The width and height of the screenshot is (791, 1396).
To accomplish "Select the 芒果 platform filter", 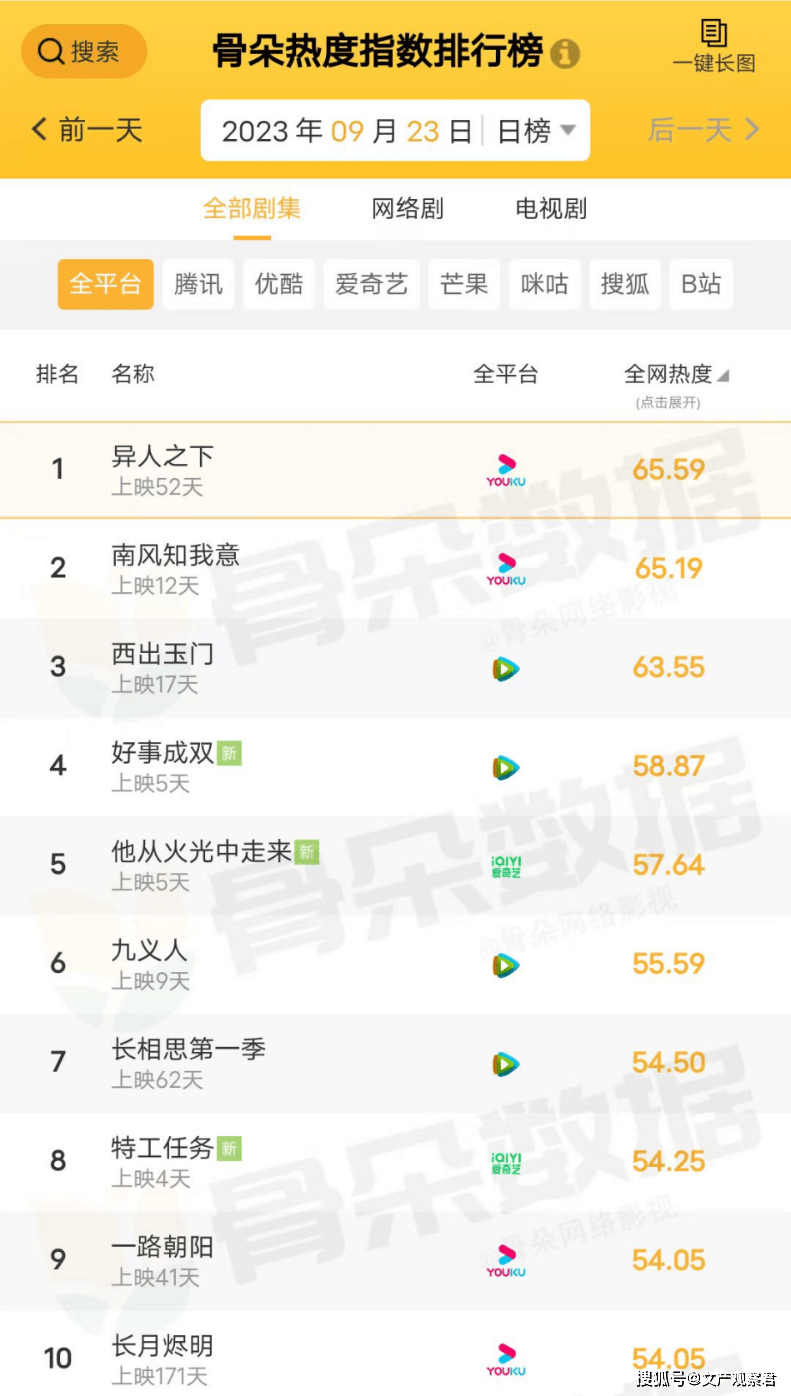I will point(464,284).
